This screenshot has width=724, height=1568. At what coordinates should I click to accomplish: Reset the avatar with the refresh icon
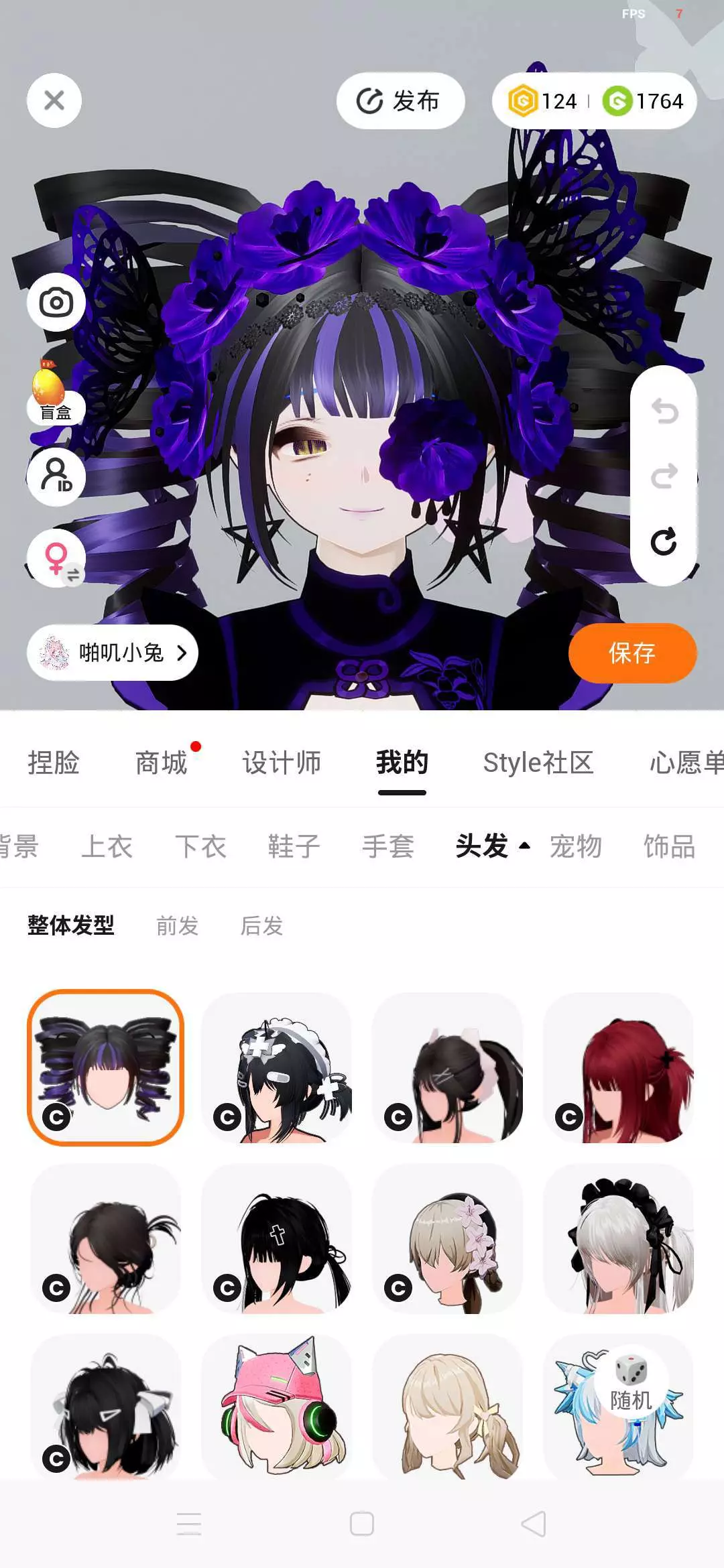click(664, 541)
